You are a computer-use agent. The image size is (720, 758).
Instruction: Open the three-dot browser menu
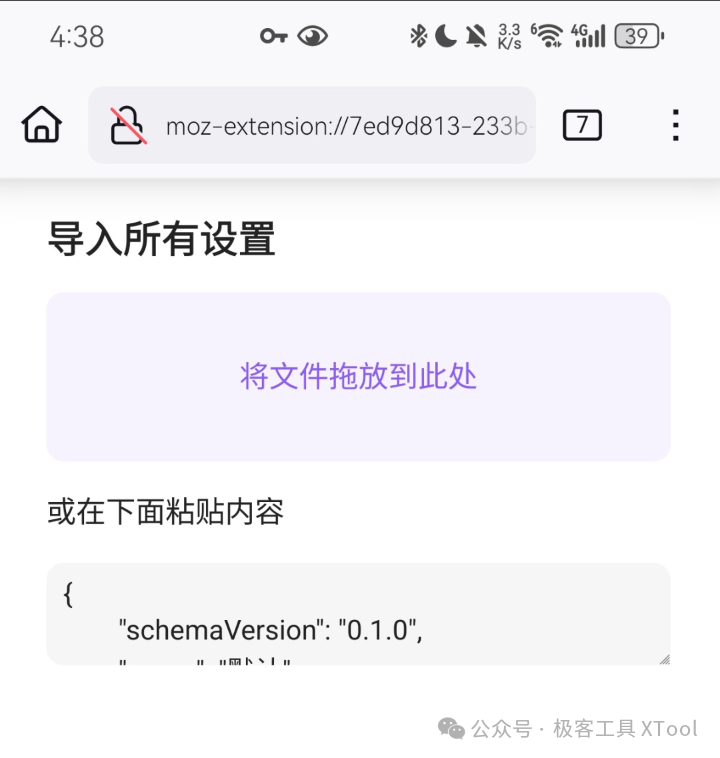pos(676,124)
